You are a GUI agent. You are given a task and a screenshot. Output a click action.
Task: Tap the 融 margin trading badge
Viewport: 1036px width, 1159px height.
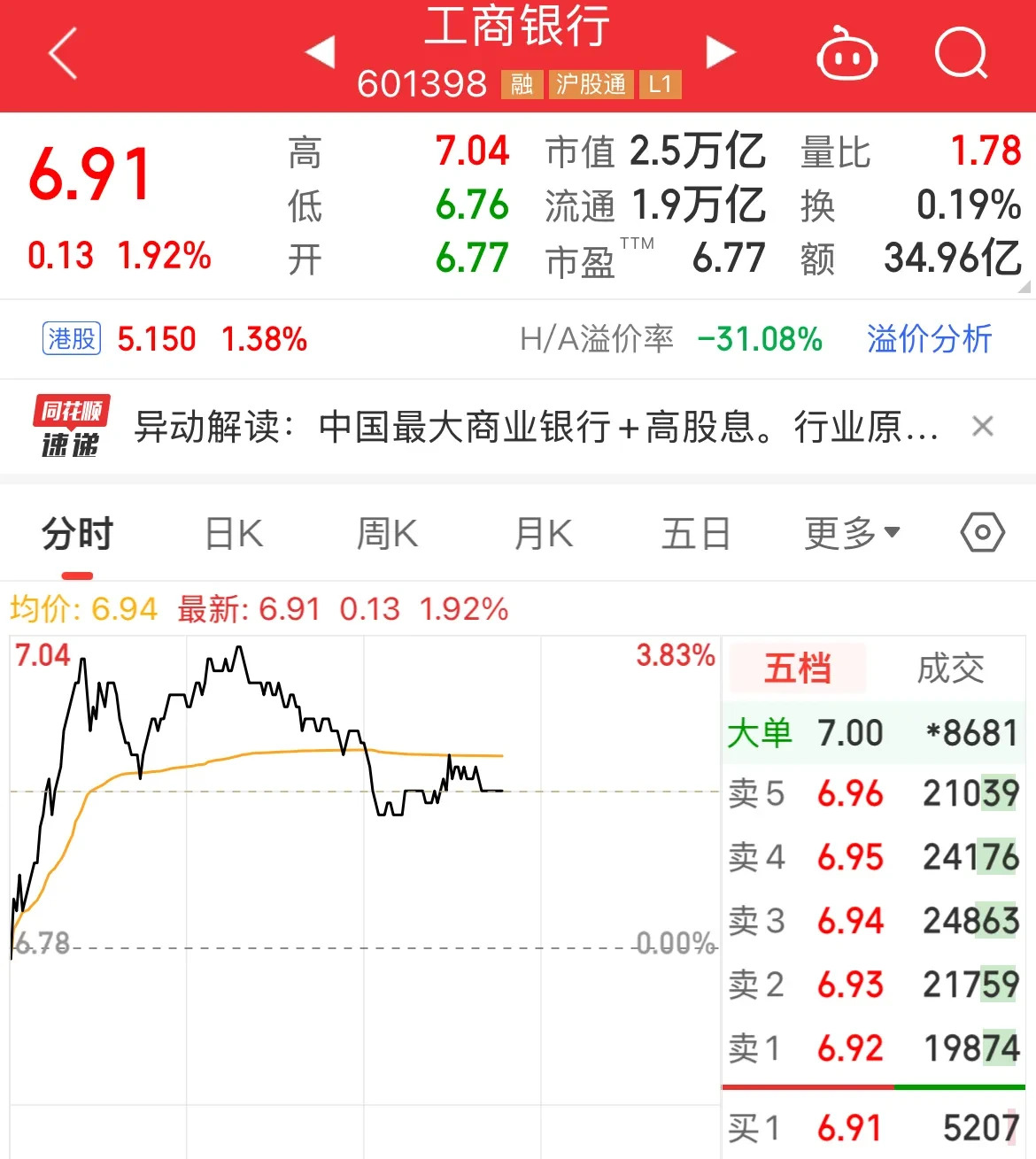521,85
